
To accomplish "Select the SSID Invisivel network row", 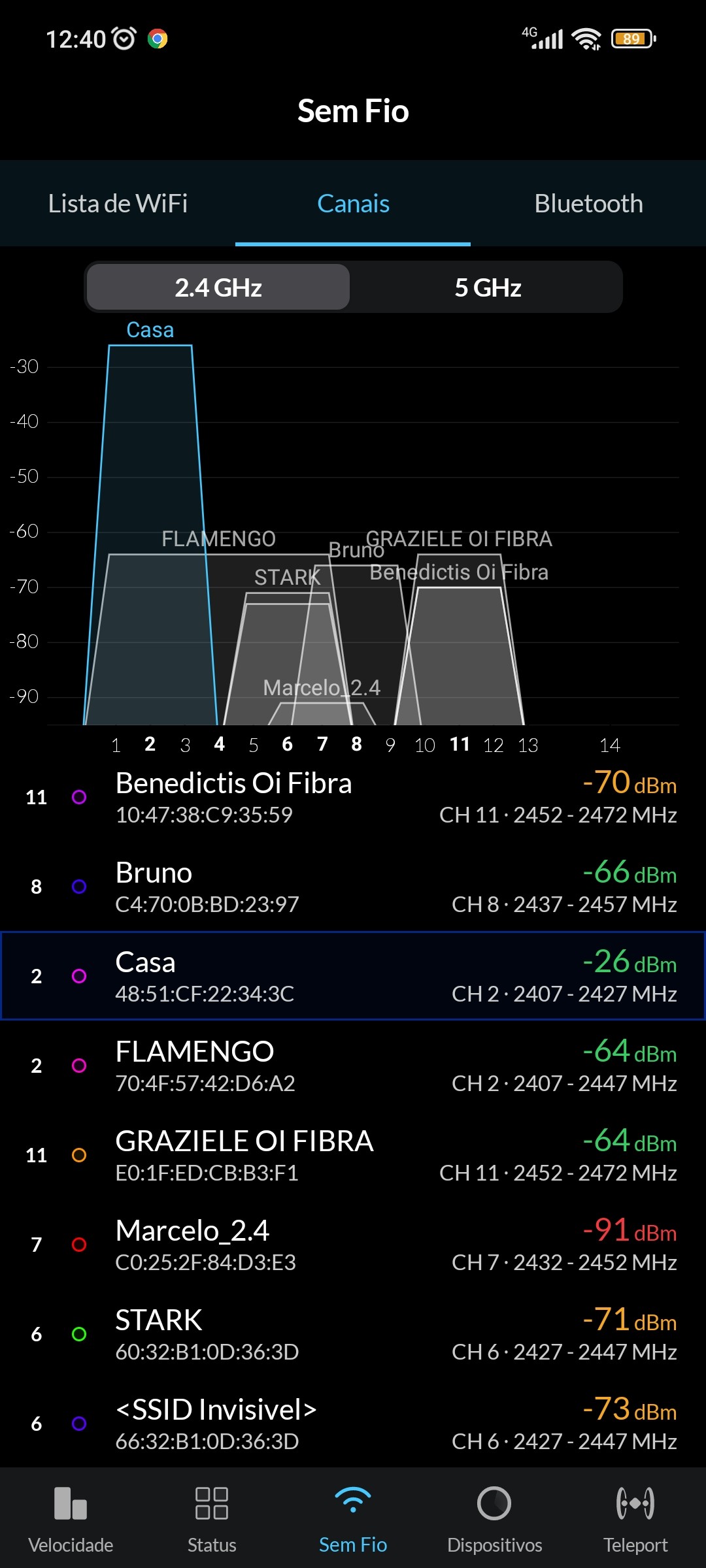I will coord(353,1424).
